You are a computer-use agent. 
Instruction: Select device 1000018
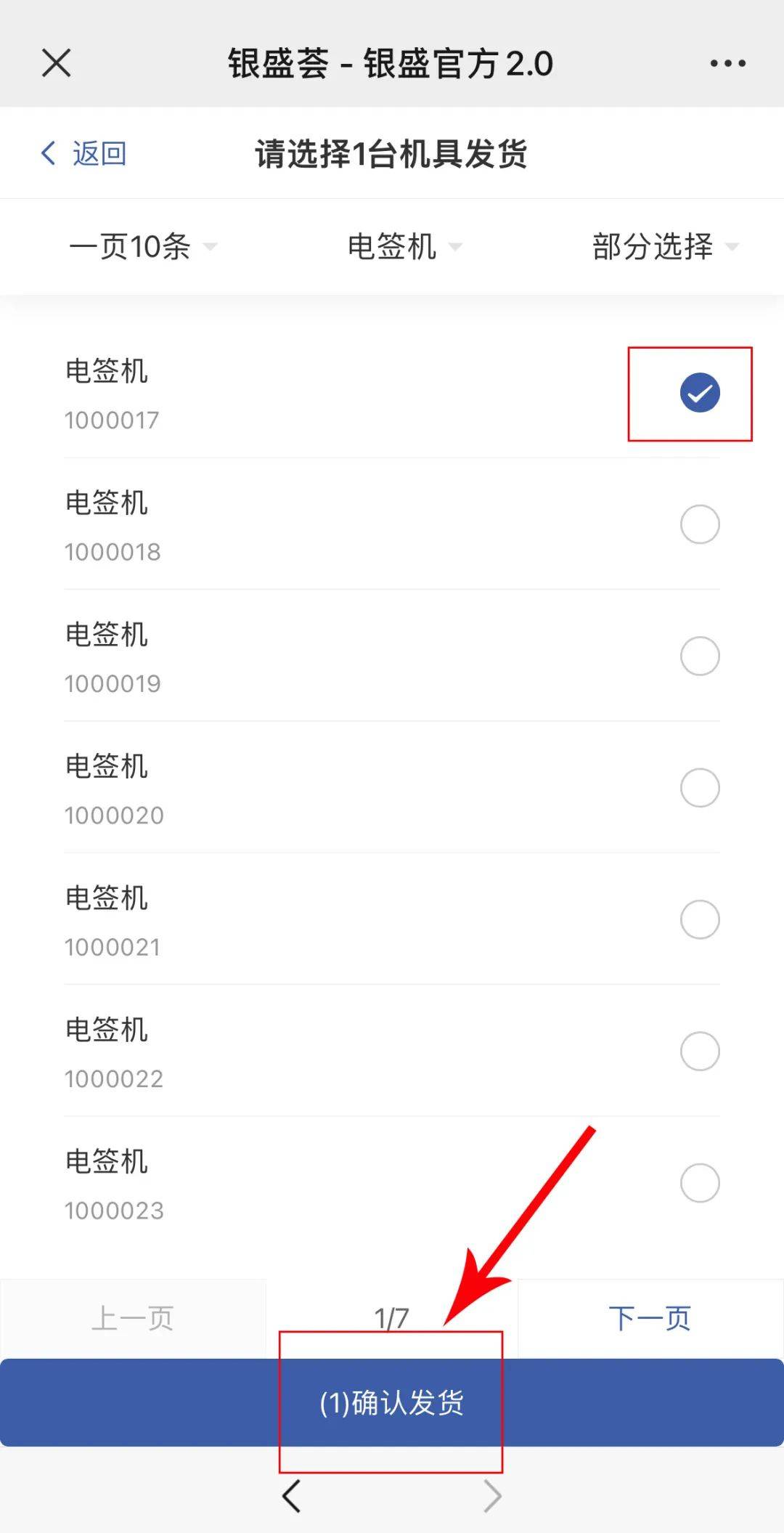(x=699, y=524)
